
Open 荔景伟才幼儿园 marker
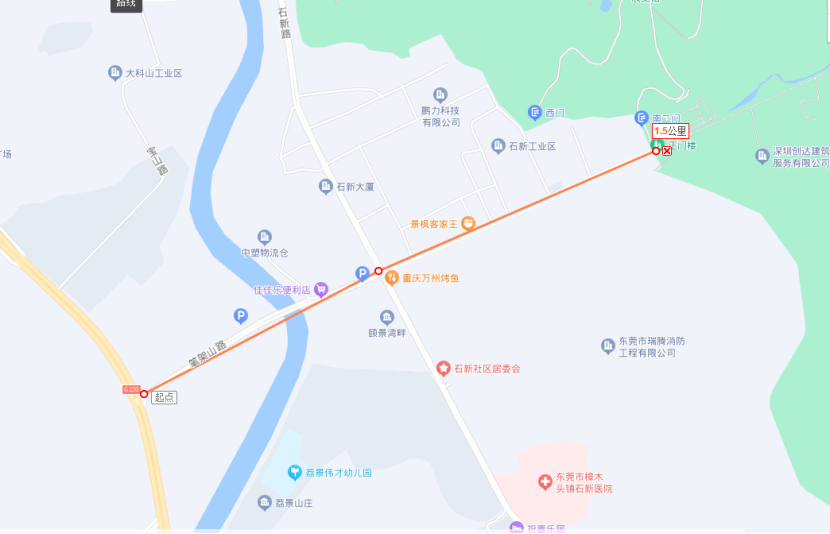pyautogui.click(x=295, y=472)
